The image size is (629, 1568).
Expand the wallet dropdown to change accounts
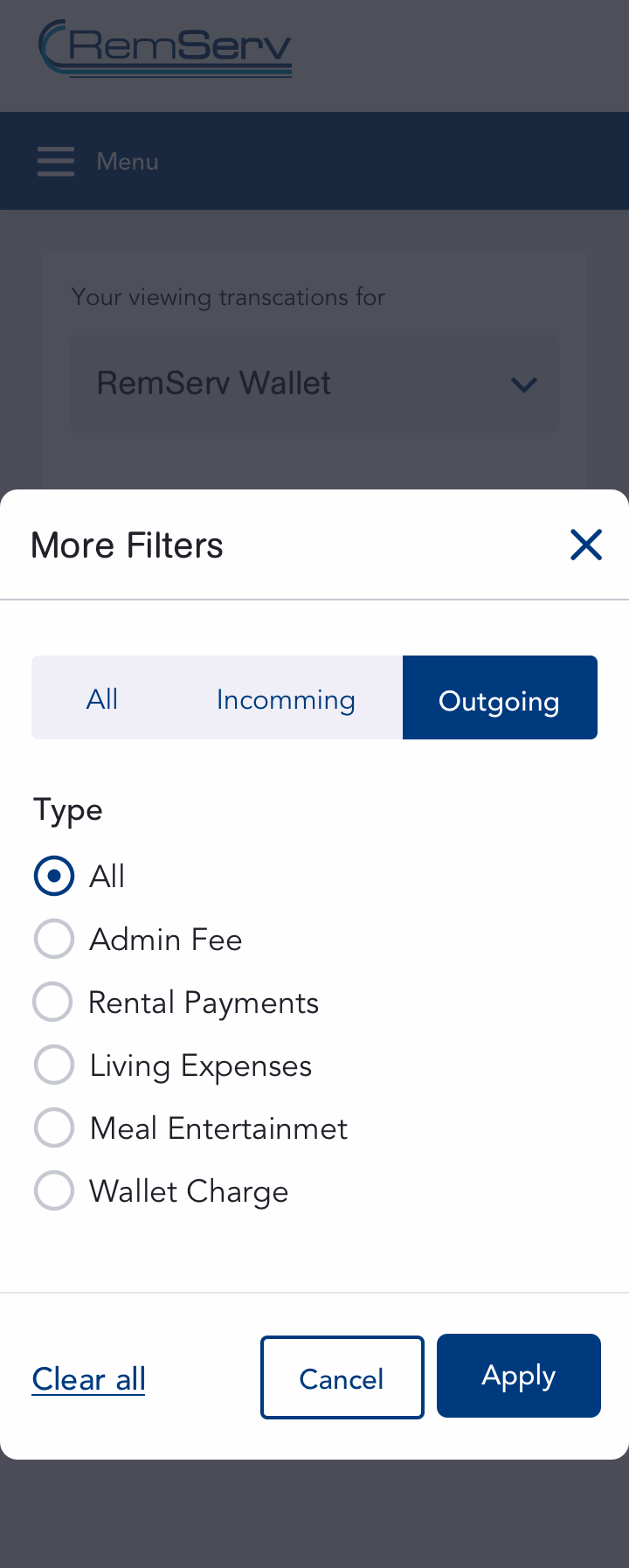click(x=313, y=383)
